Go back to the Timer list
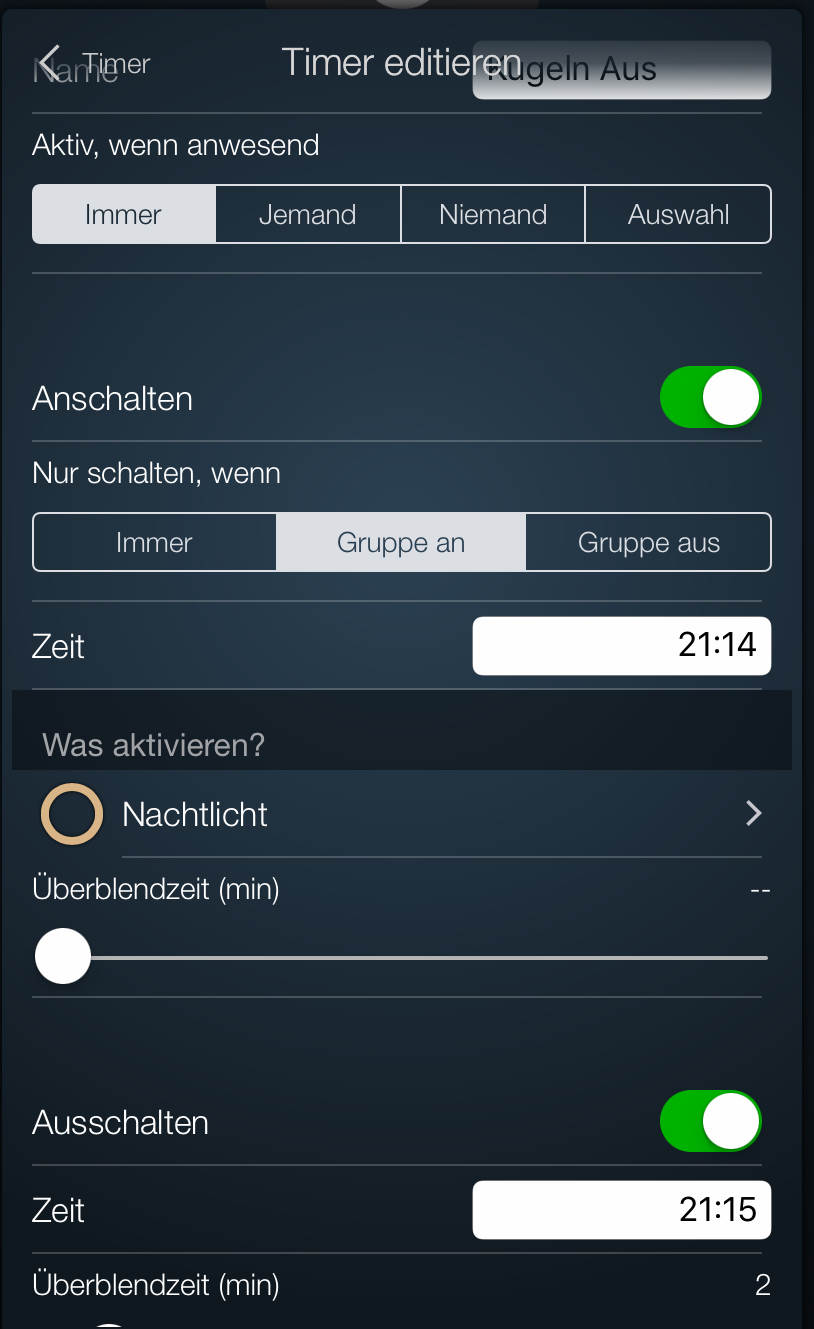Image resolution: width=814 pixels, height=1329 pixels. pos(95,64)
